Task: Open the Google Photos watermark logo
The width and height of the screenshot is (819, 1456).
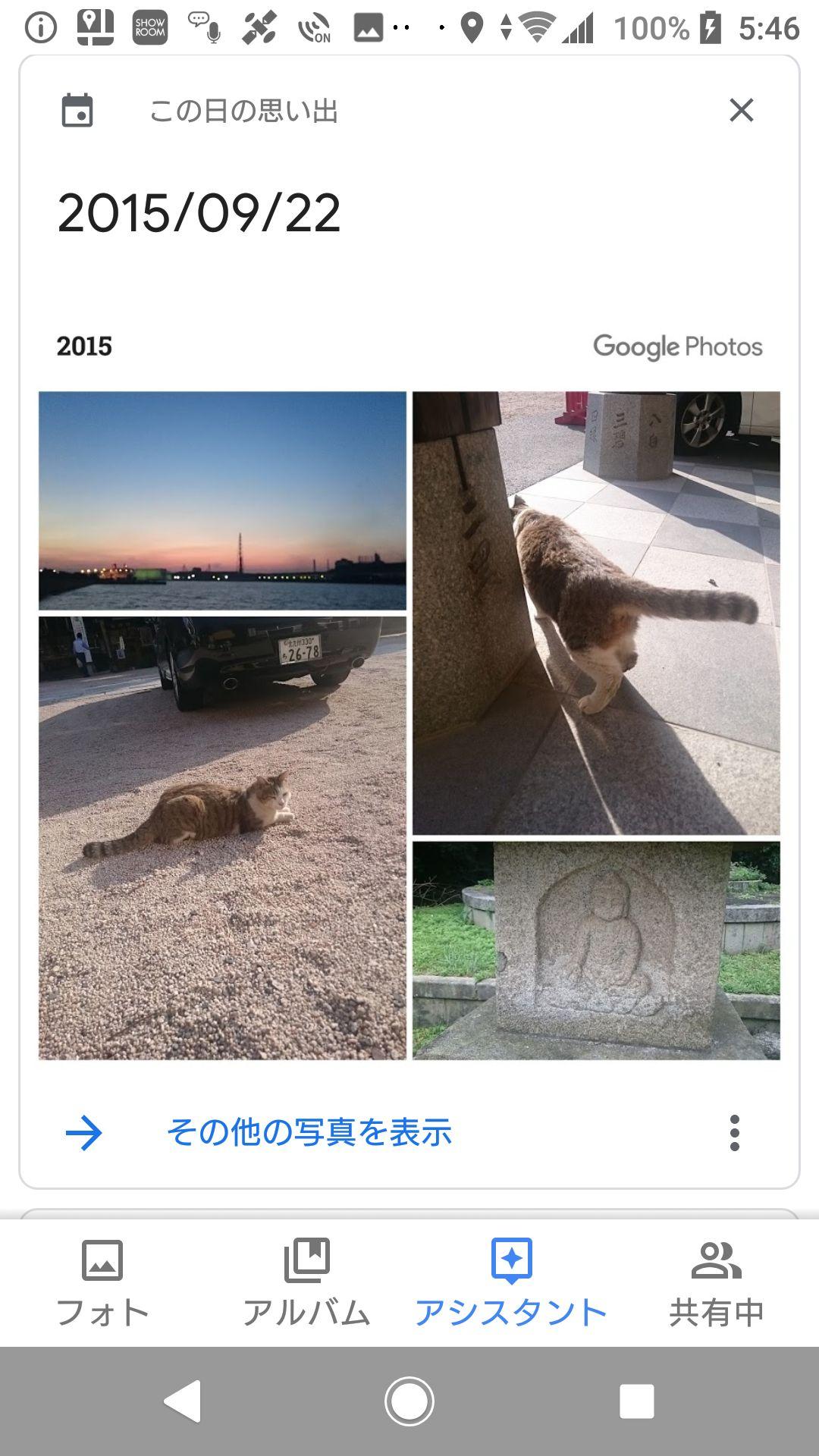Action: coord(678,346)
